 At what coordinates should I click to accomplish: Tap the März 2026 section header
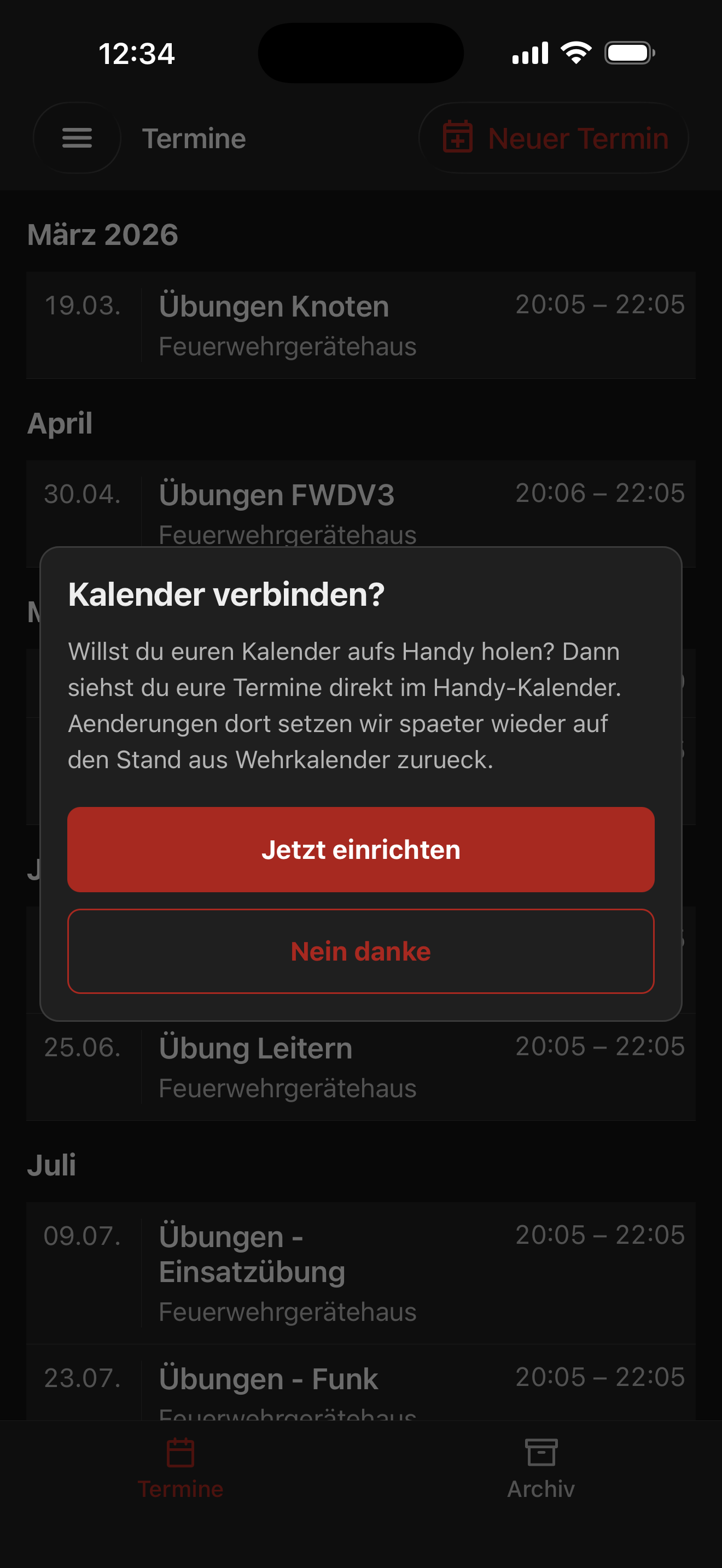click(104, 234)
